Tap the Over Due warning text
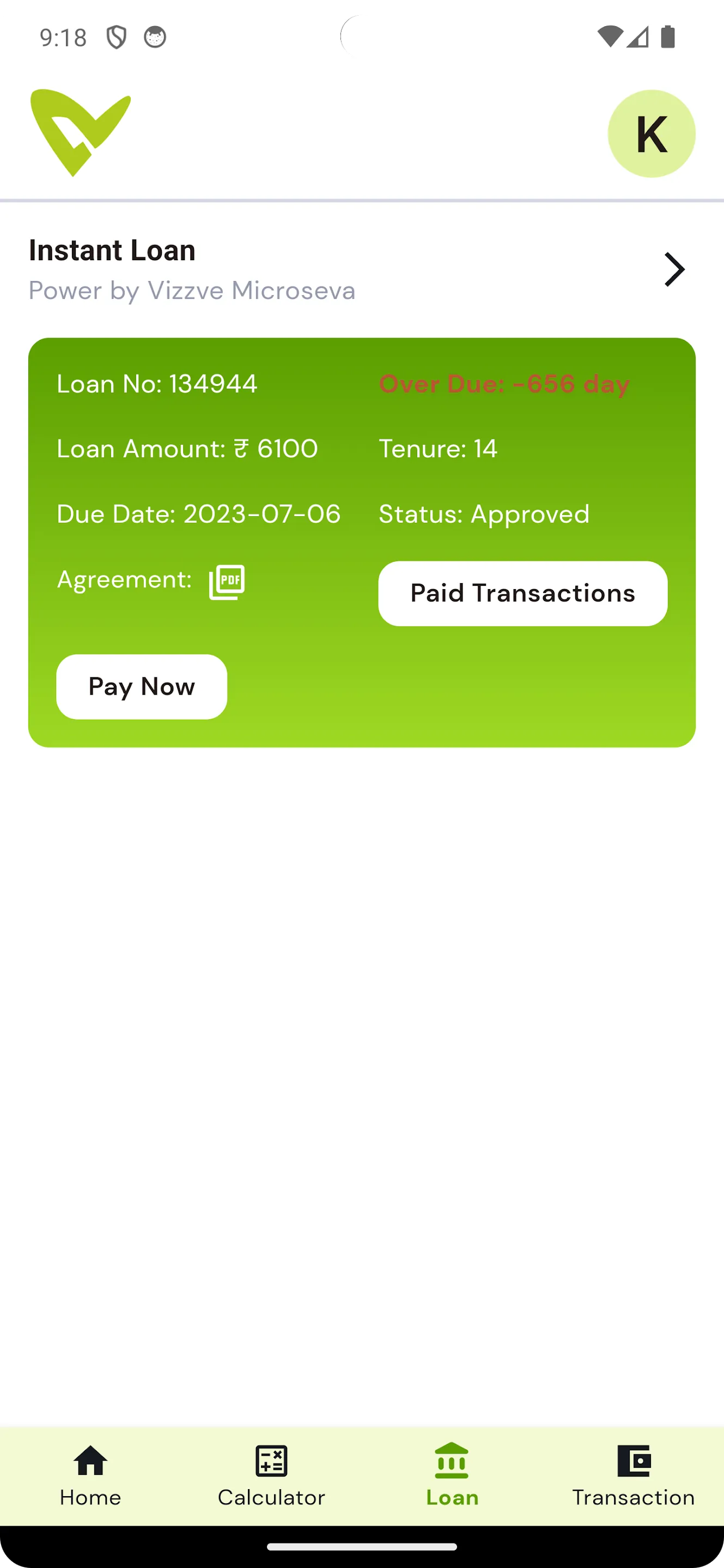Image resolution: width=724 pixels, height=1568 pixels. pos(504,384)
